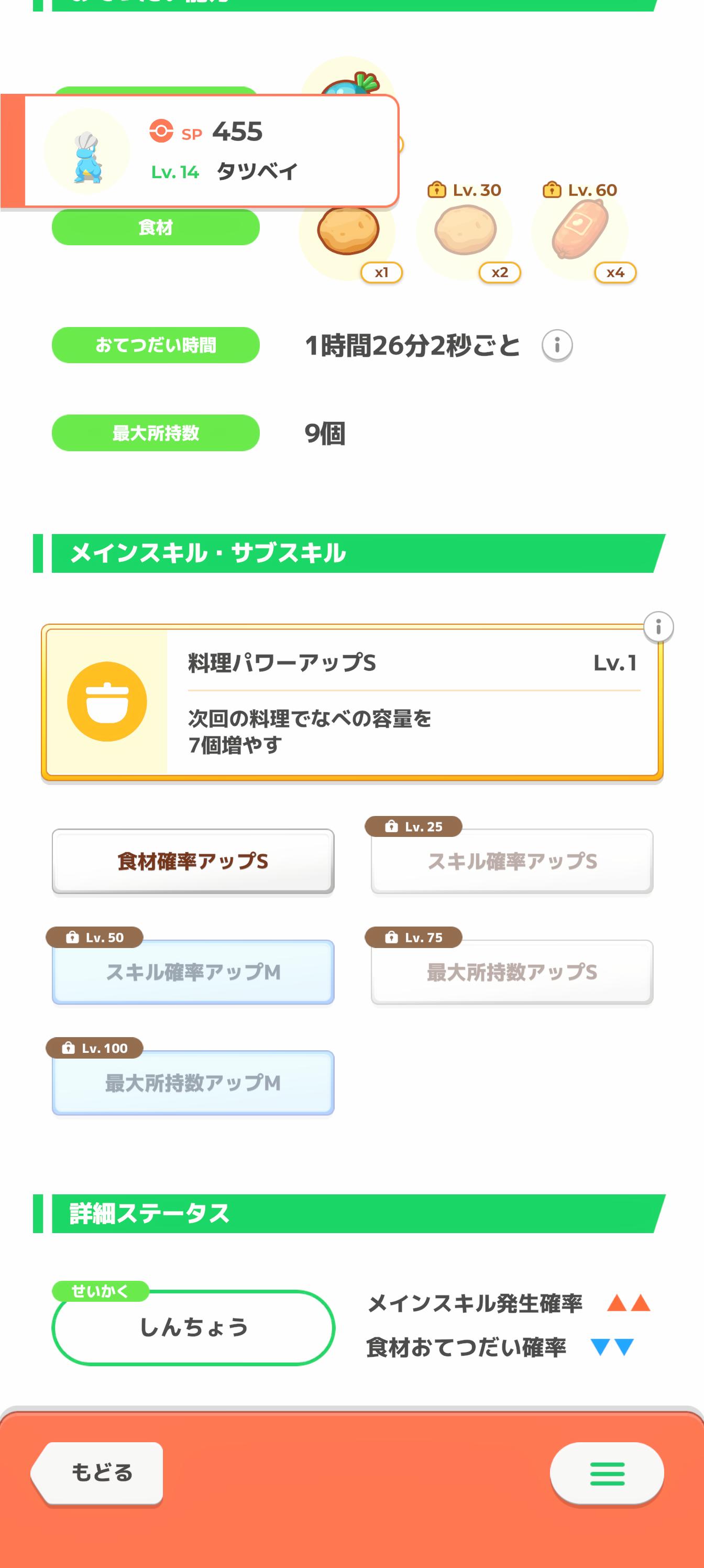
Task: Open the green hamburger menu
Action: [607, 1473]
